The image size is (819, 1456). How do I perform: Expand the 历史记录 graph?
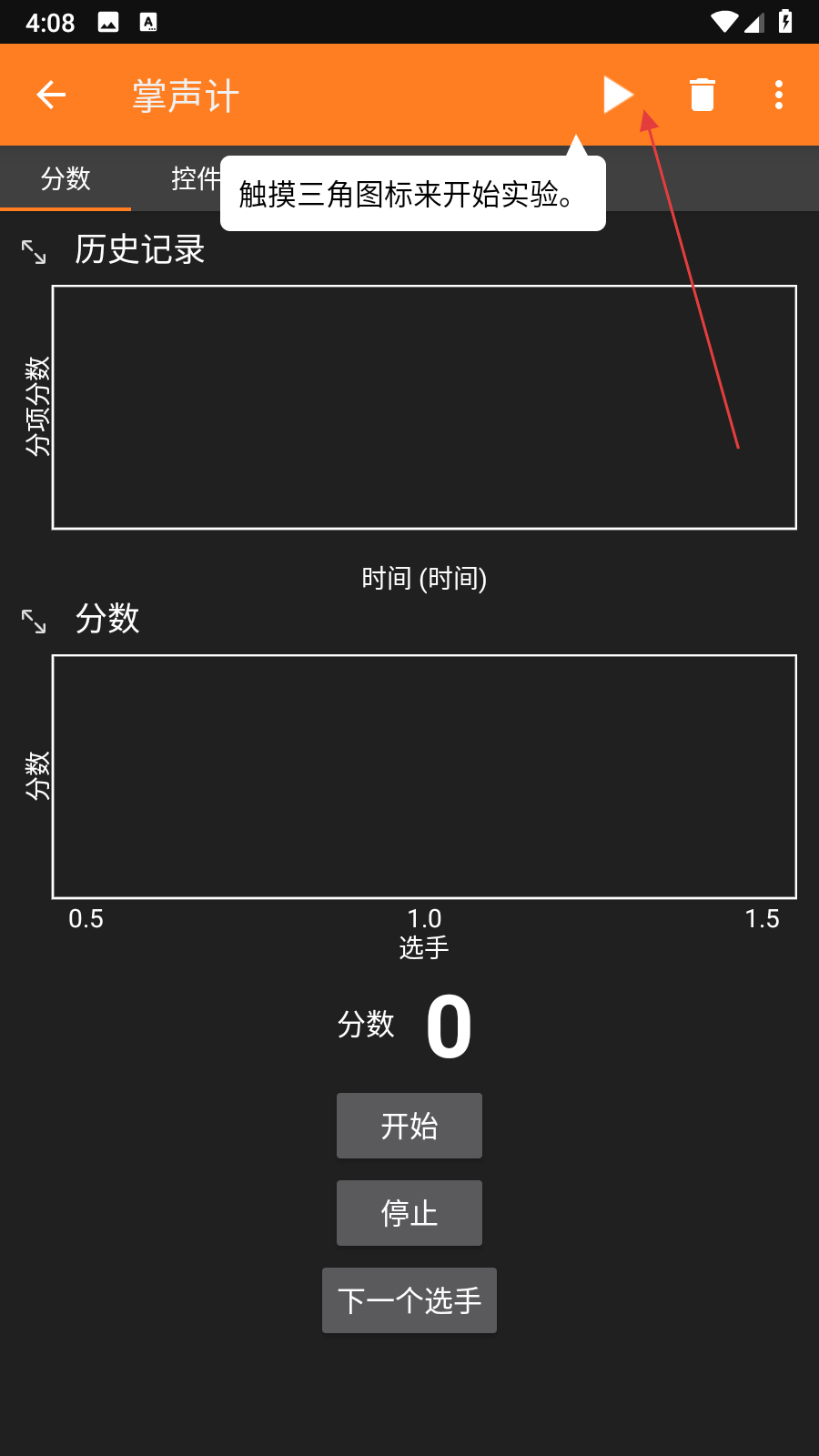point(34,251)
